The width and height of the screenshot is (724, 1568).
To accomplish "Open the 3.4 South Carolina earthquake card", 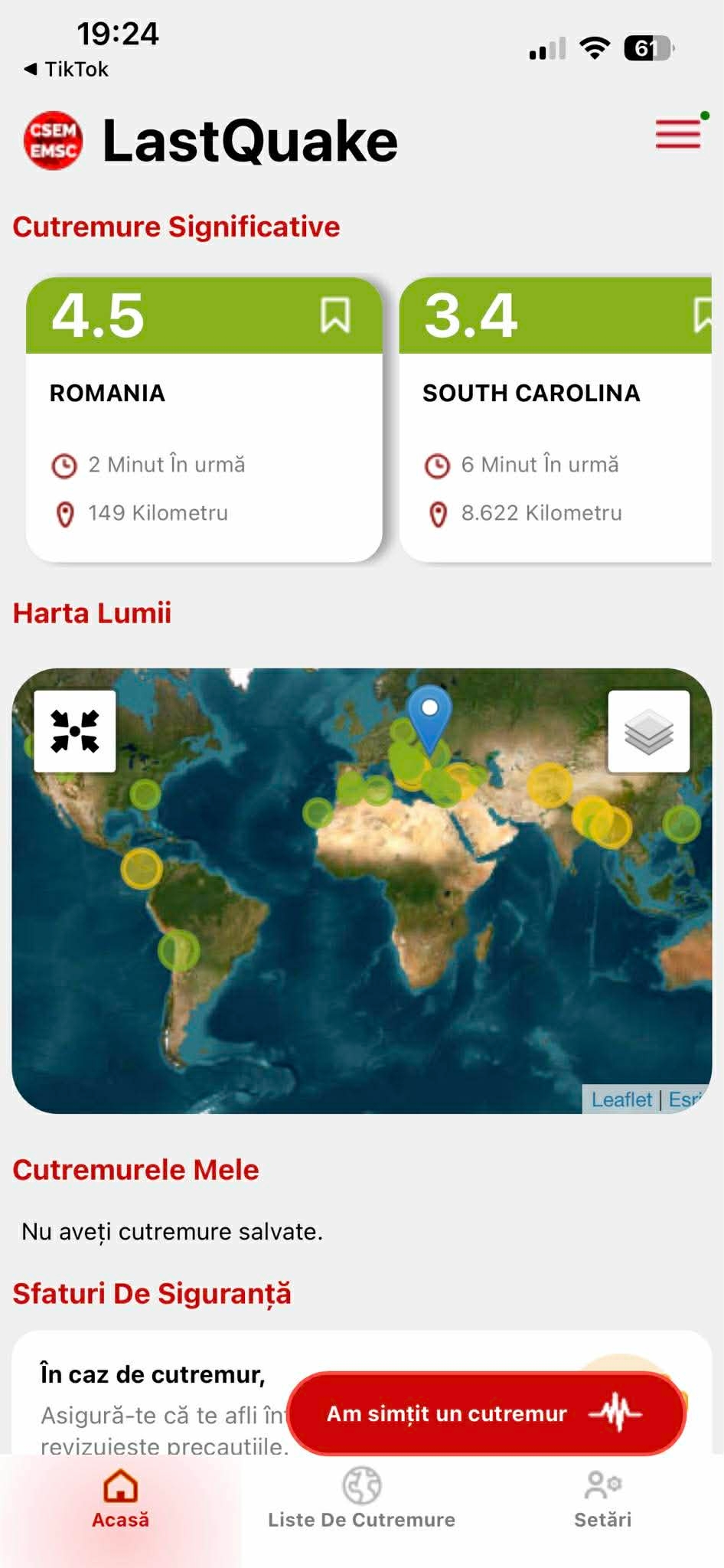I will click(x=556, y=452).
